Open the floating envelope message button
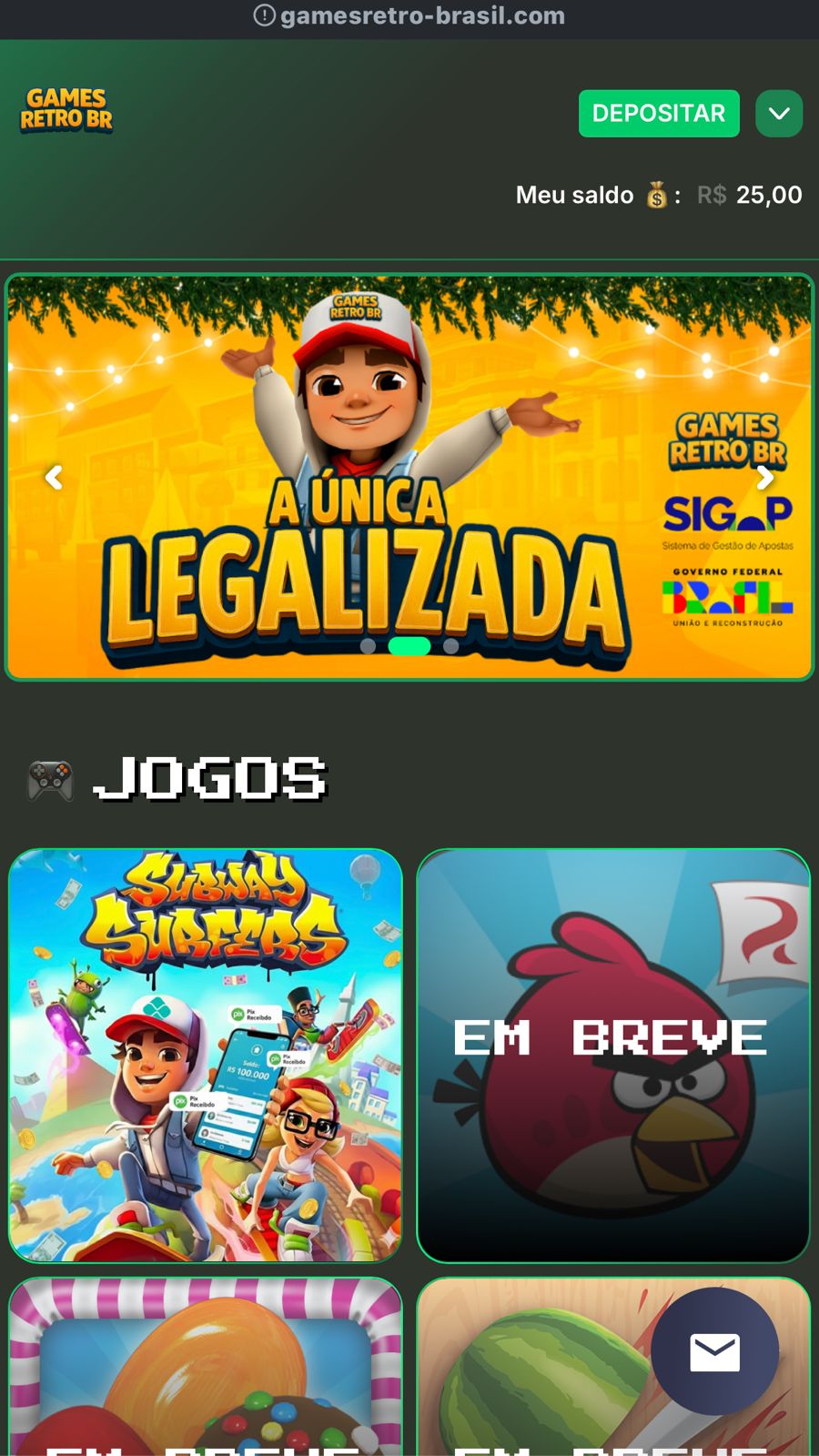Image resolution: width=819 pixels, height=1456 pixels. pos(714,1351)
